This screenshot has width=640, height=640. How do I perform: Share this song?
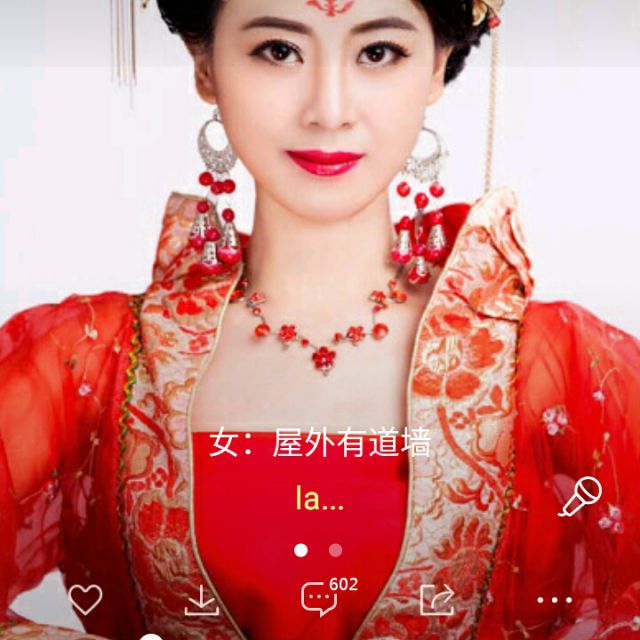coord(437,599)
